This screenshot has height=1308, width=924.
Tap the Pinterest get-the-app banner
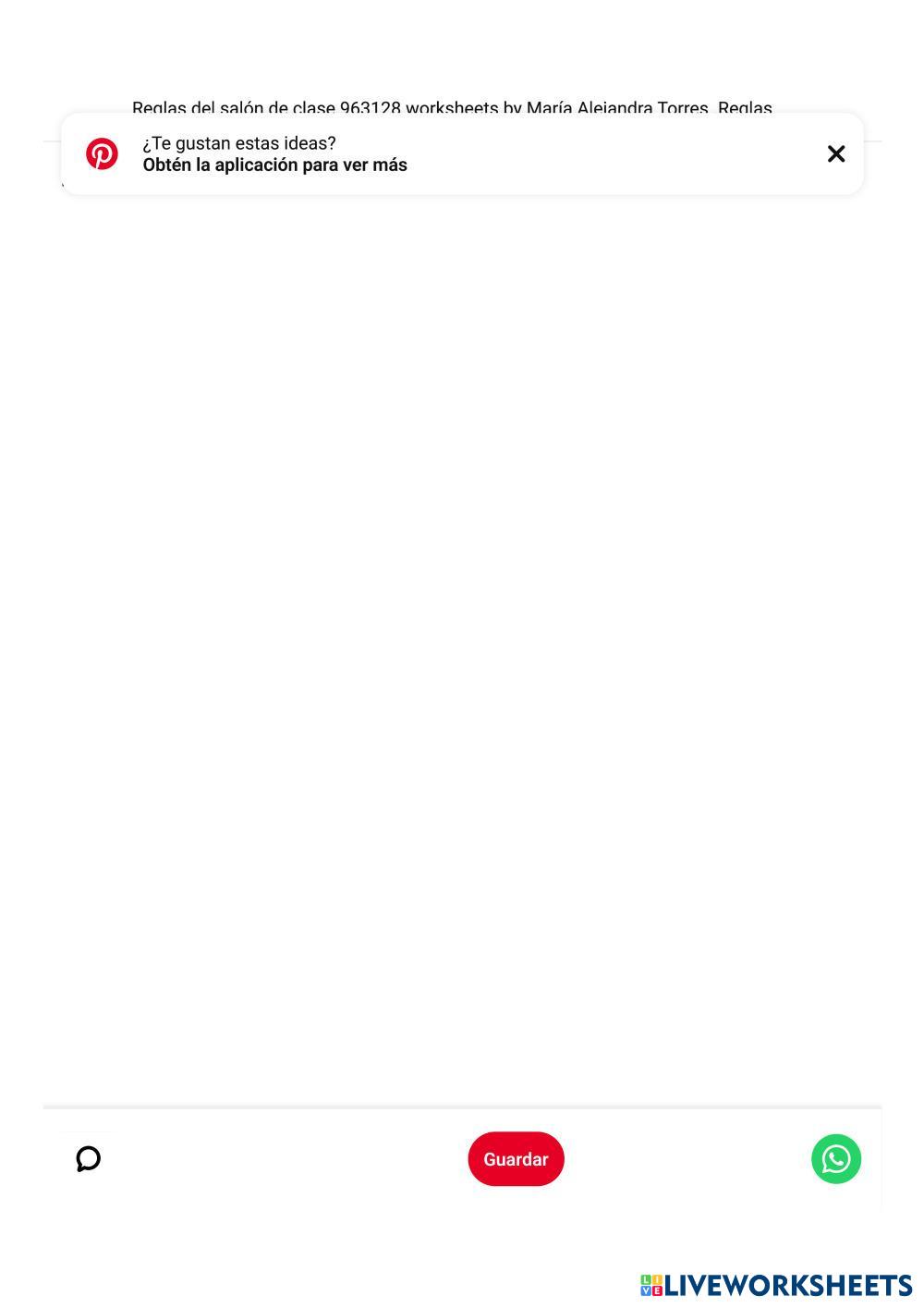pyautogui.click(x=462, y=154)
